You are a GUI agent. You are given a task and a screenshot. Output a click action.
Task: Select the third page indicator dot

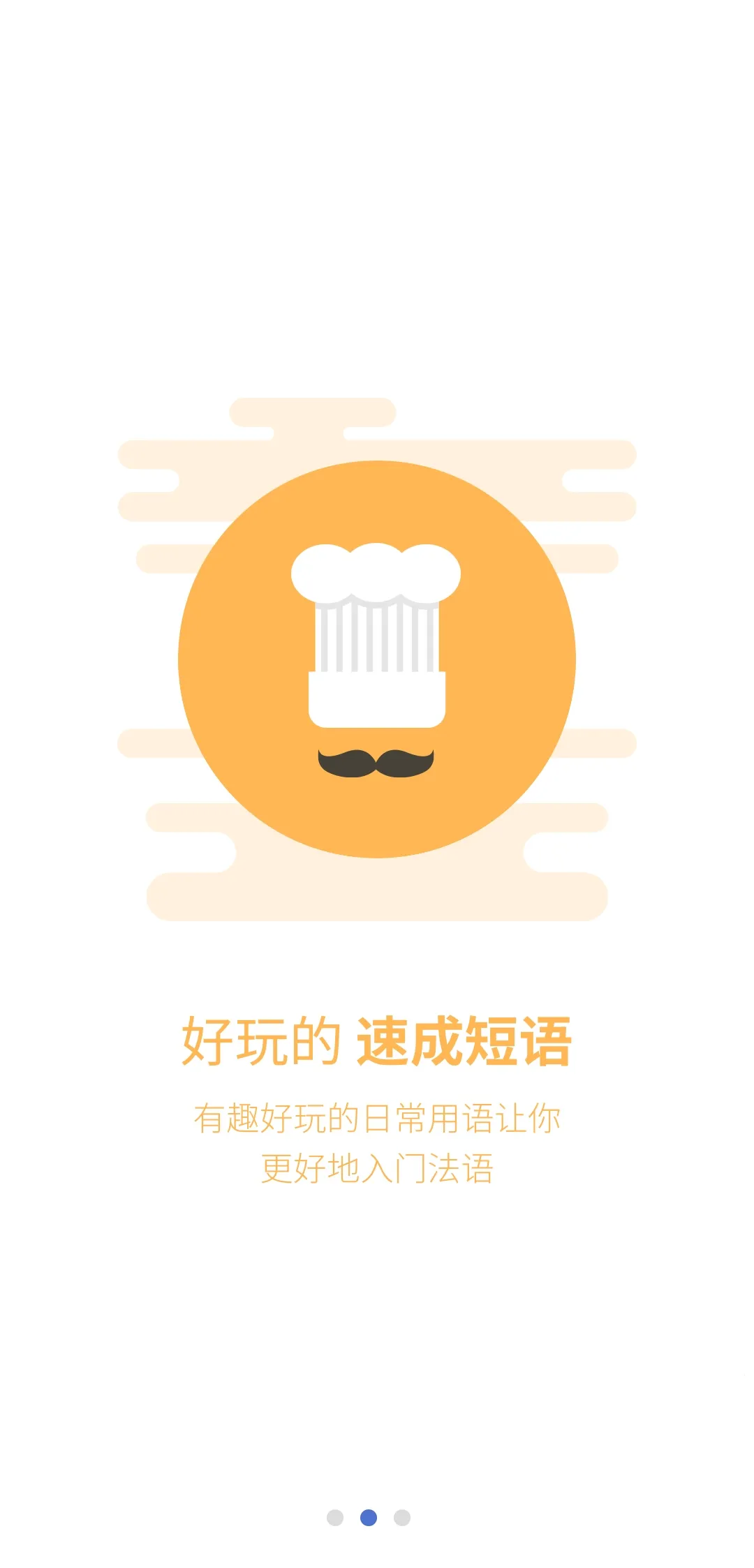click(x=402, y=1517)
